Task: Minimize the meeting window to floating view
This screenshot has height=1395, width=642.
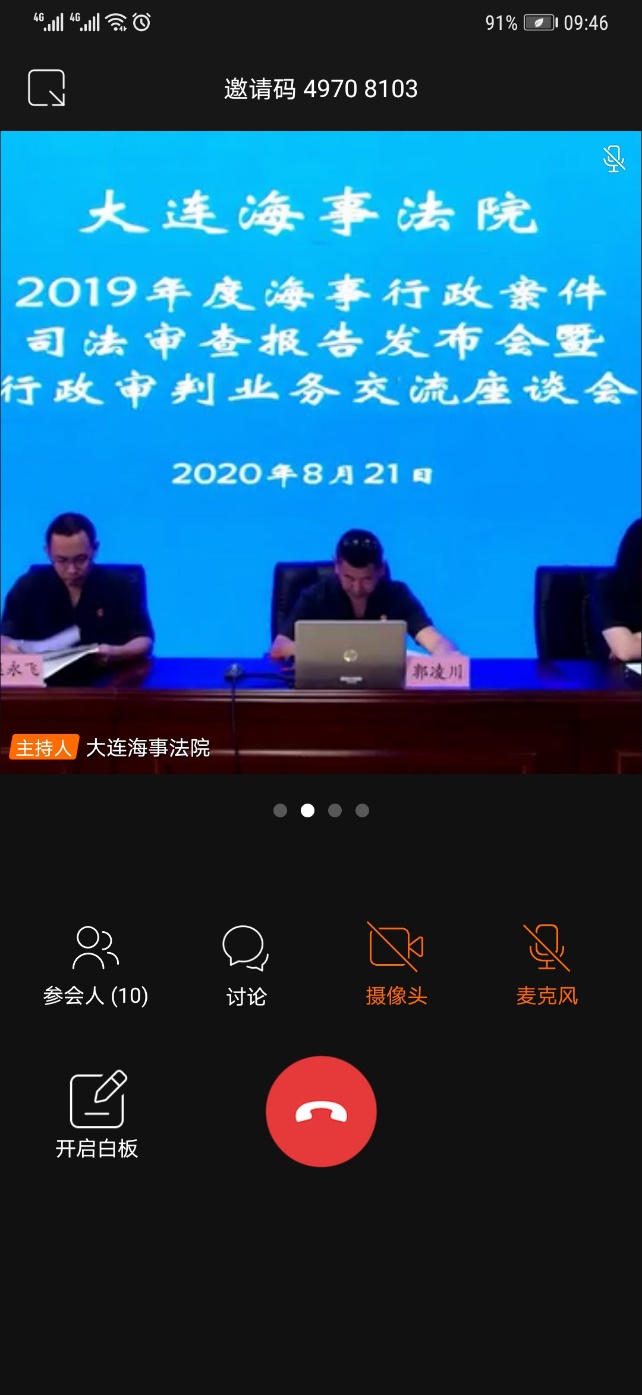Action: coord(46,88)
